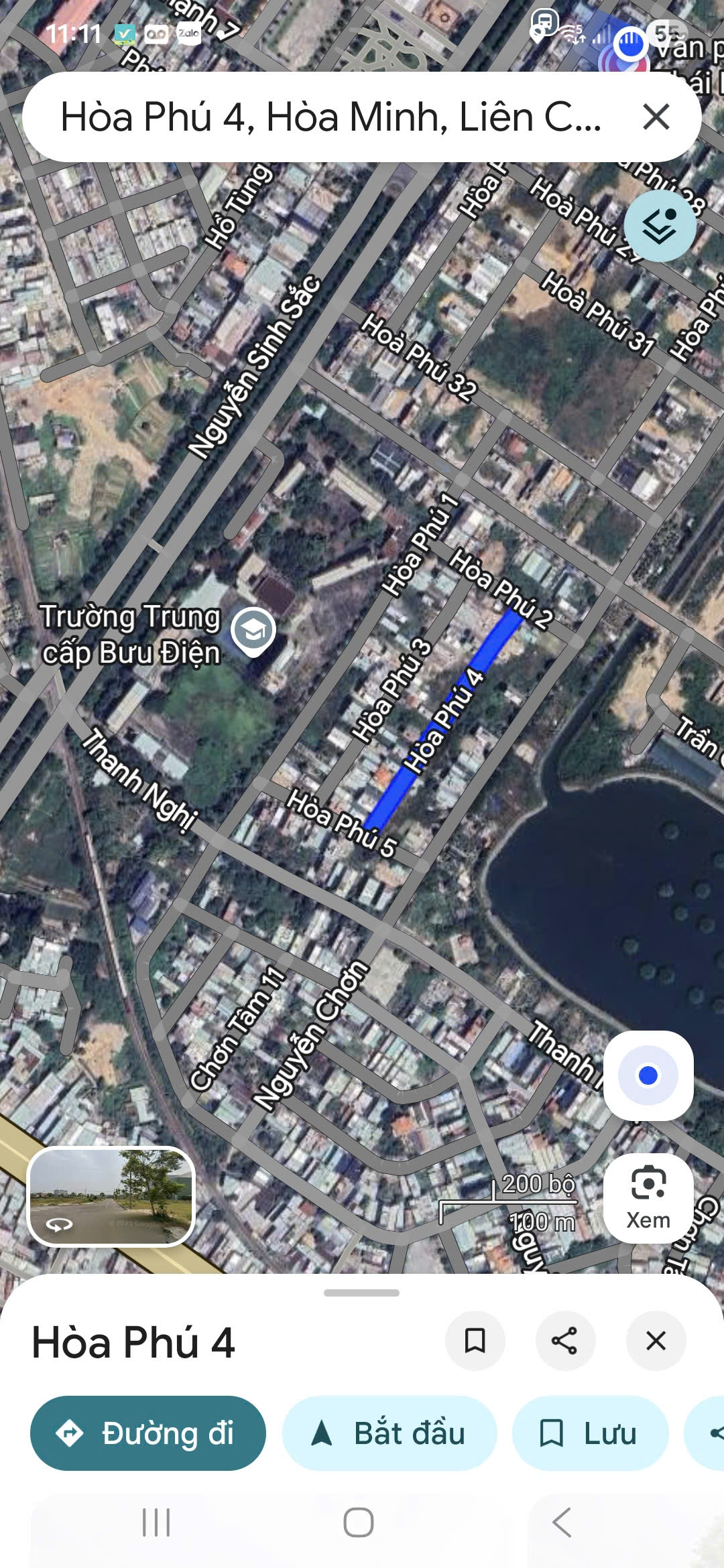Viewport: 724px width, 1568px height.
Task: Clear the search text with the X
Action: [656, 117]
